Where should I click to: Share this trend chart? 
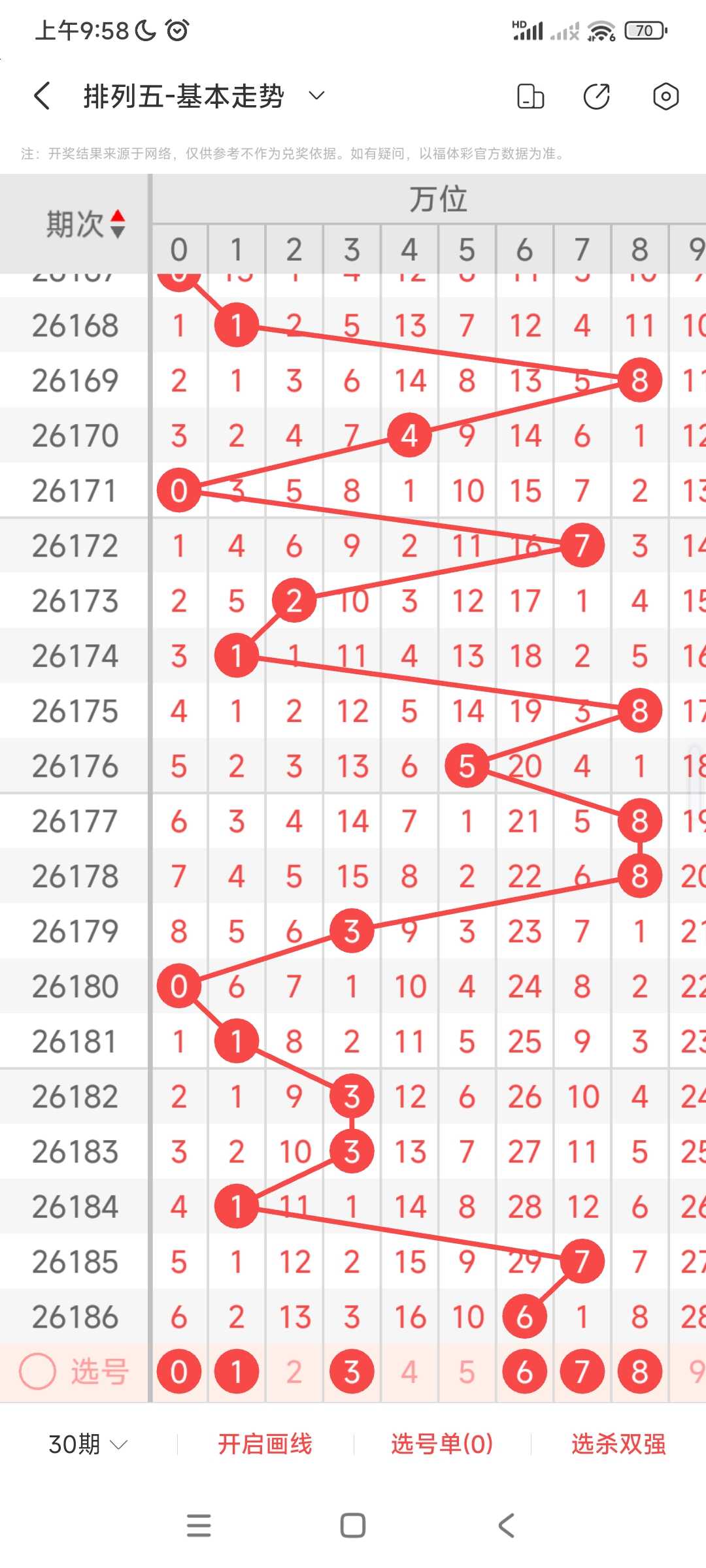point(597,97)
